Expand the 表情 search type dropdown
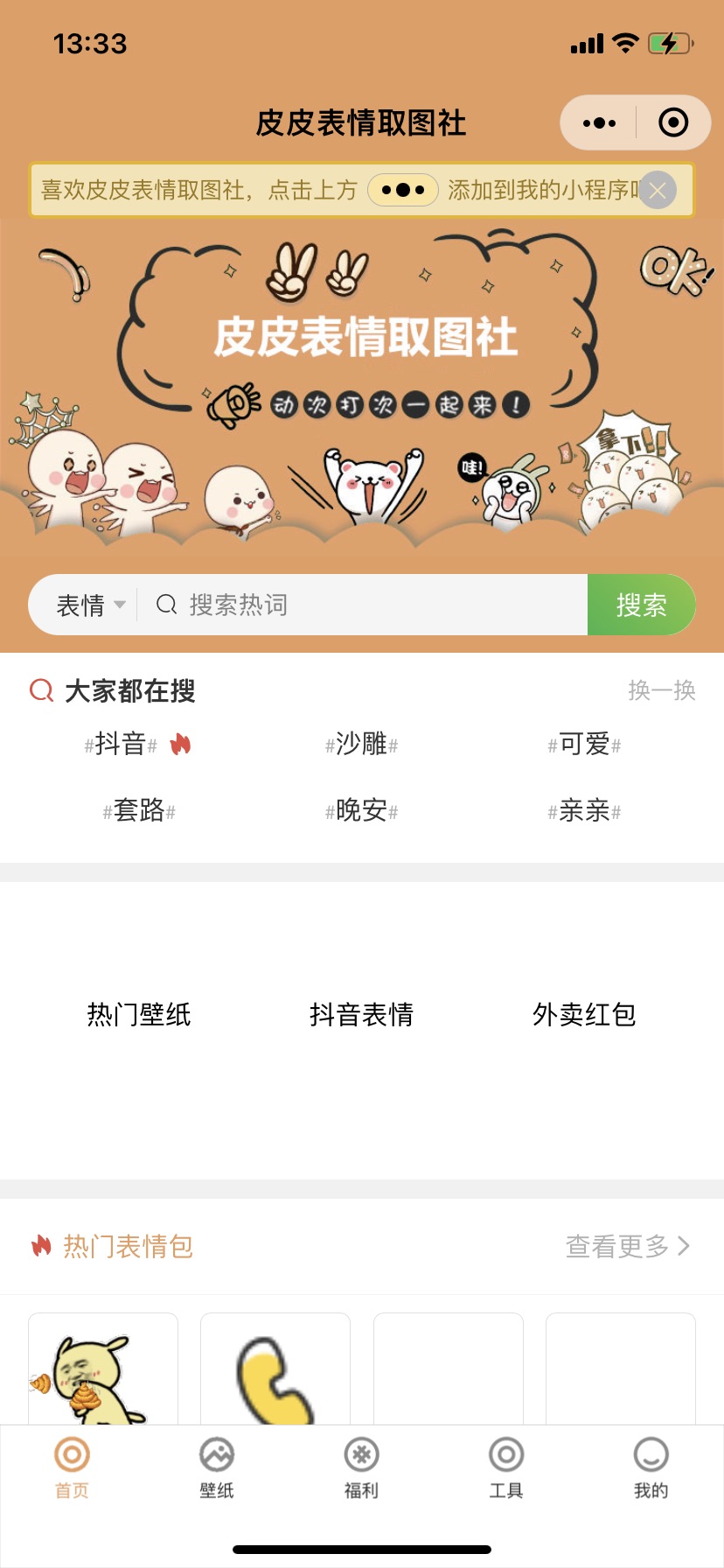724x1568 pixels. coord(90,605)
